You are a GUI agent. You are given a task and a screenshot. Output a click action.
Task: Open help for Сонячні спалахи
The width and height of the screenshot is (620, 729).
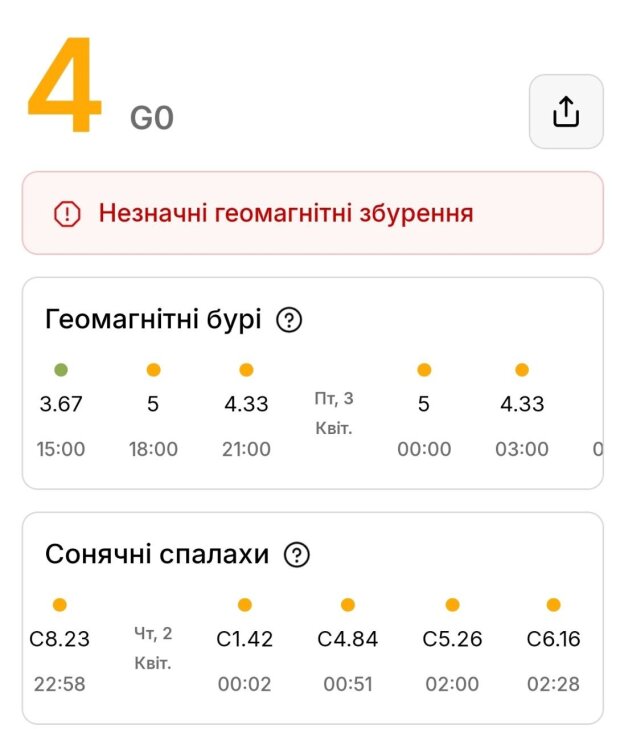click(x=297, y=555)
